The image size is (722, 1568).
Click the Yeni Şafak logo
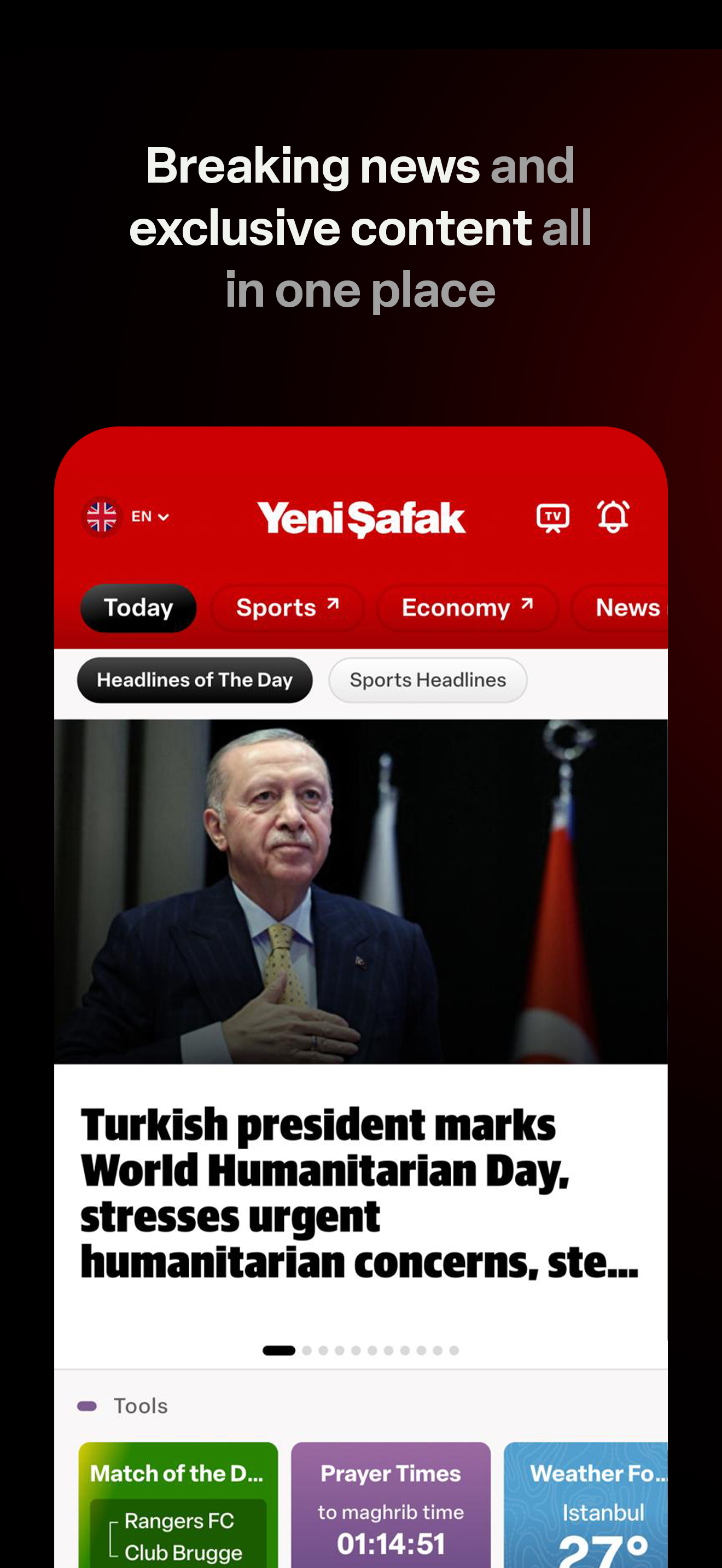[x=360, y=517]
